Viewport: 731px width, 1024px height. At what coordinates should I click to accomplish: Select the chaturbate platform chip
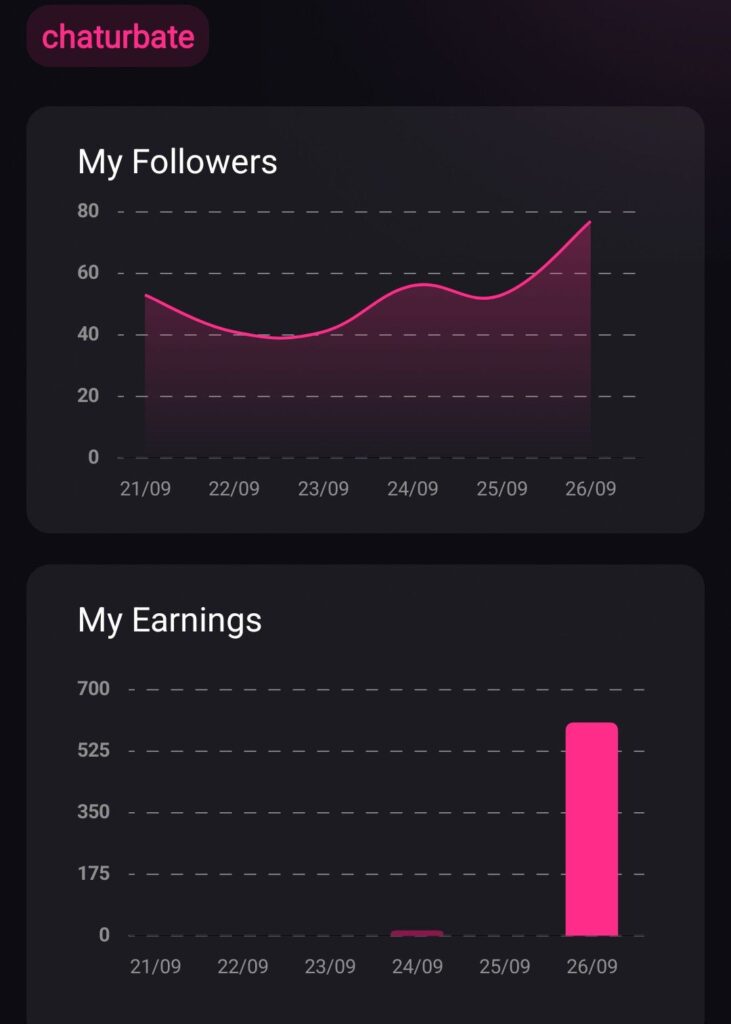tap(117, 37)
